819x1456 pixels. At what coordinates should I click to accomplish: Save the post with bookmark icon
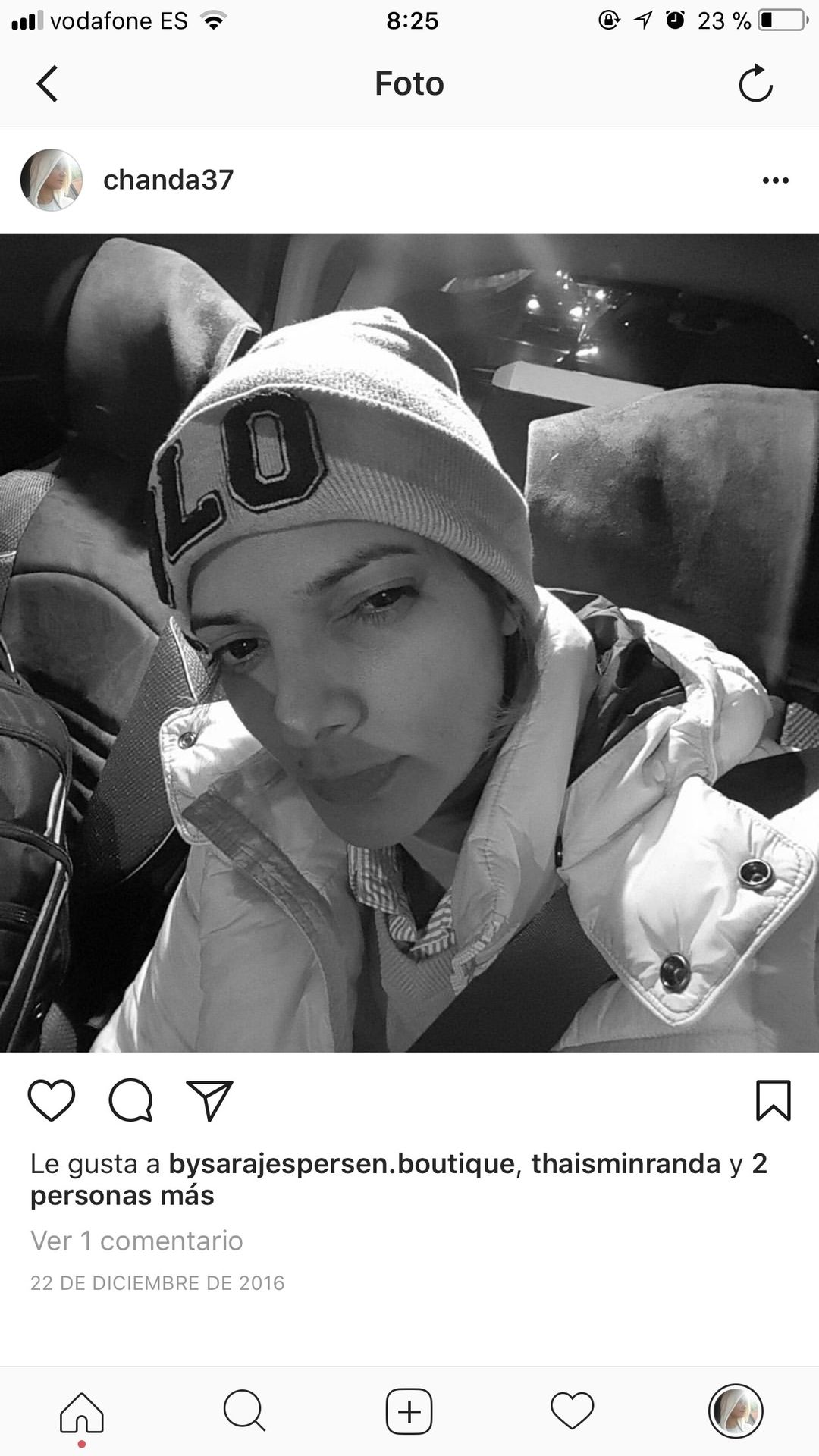[773, 1100]
